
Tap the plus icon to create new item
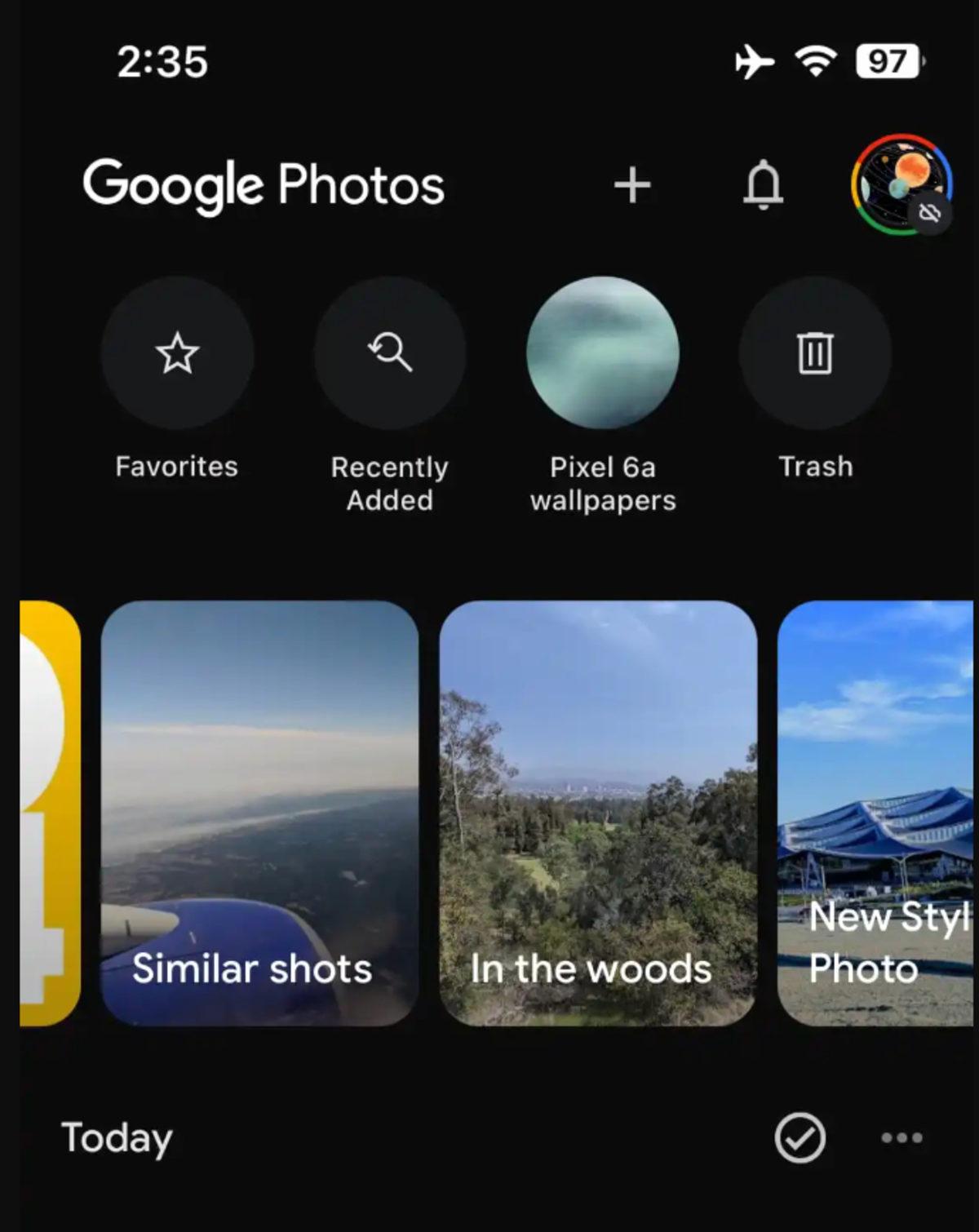(632, 184)
